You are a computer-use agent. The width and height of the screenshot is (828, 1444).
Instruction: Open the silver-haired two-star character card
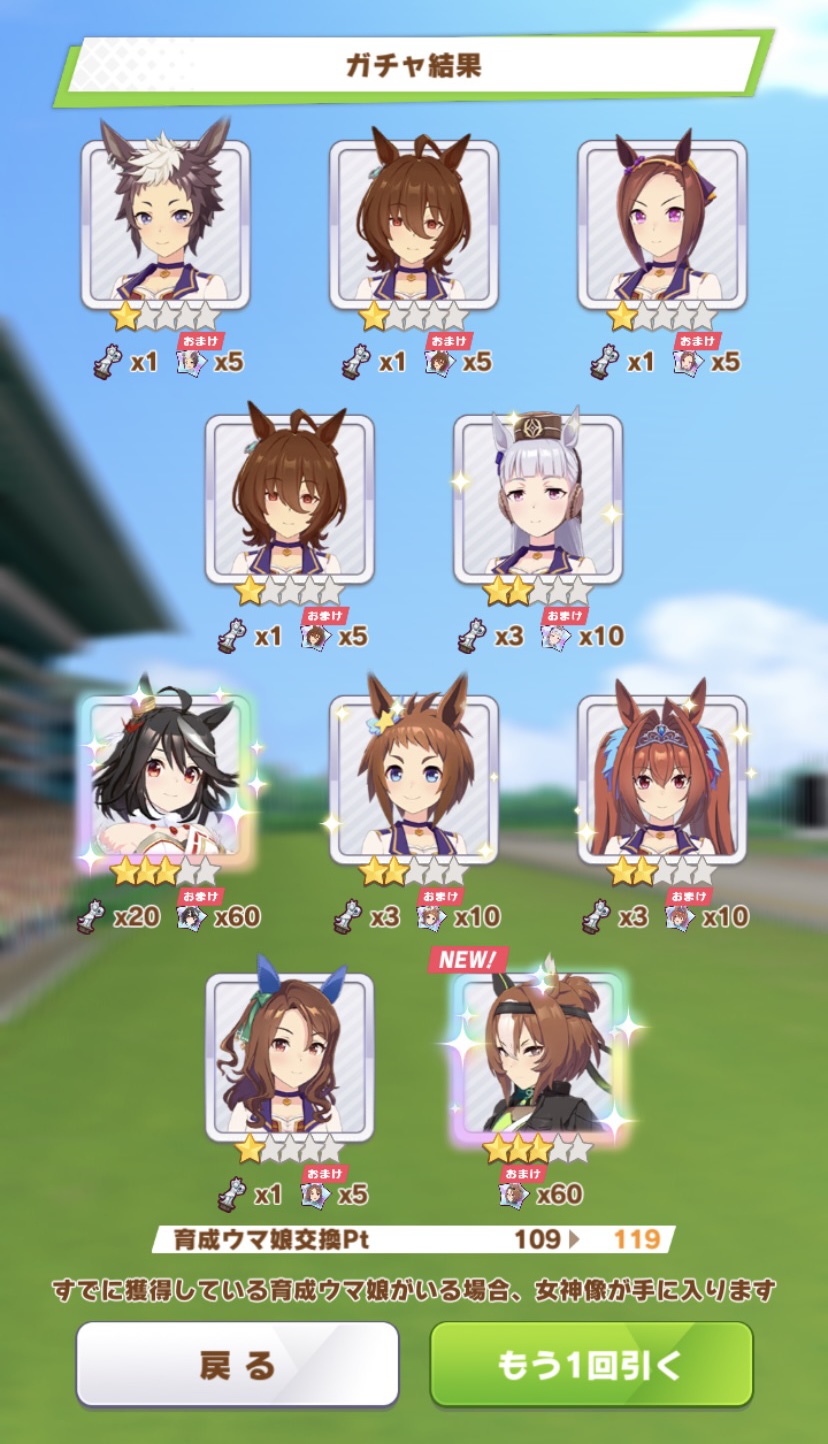tap(538, 500)
